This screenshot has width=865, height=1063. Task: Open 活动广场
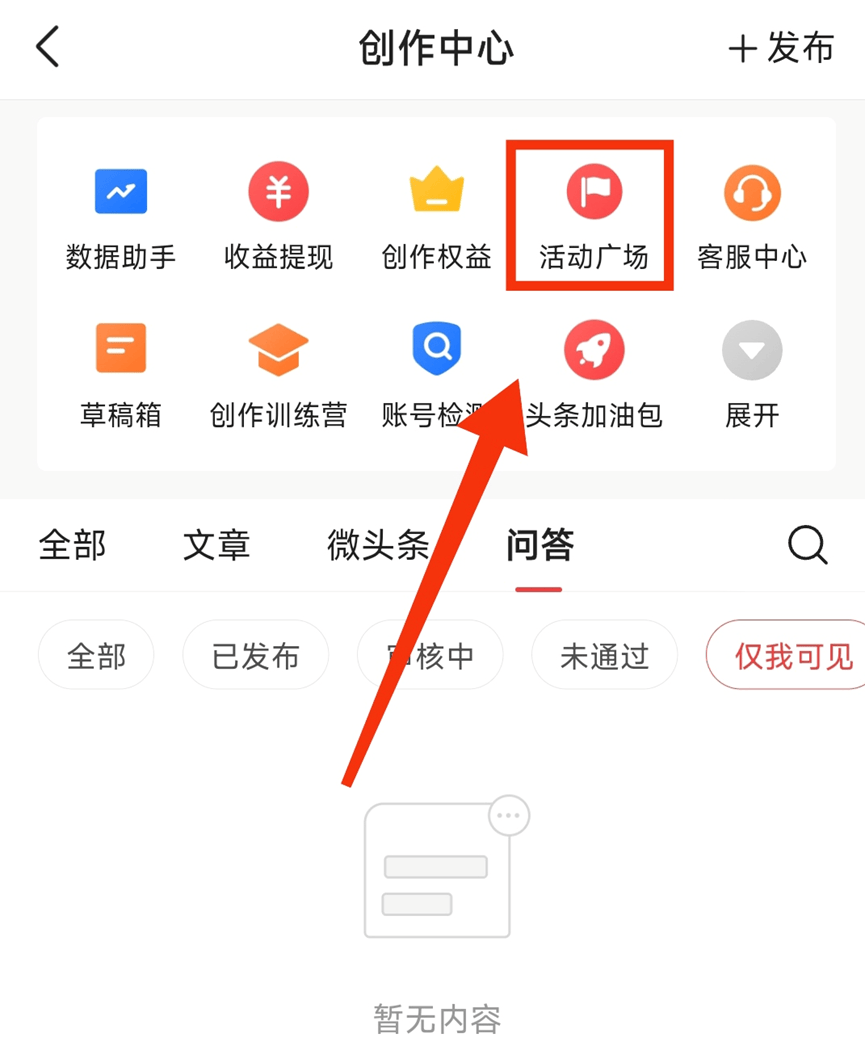point(594,214)
